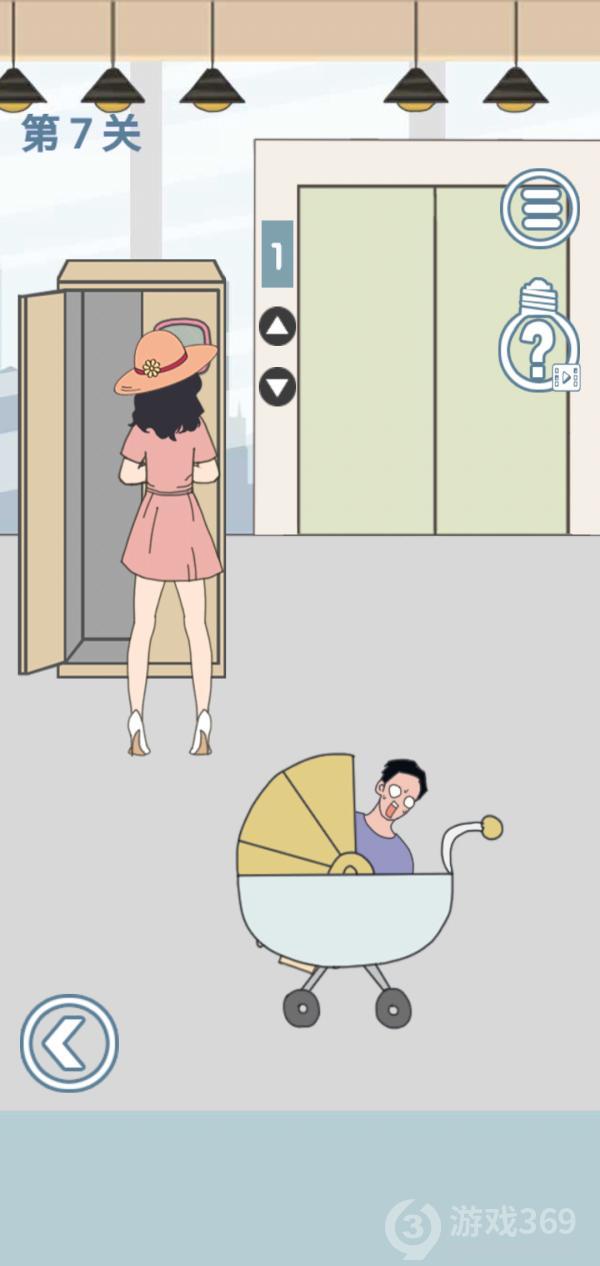This screenshot has width=600, height=1266.
Task: Tap the elevator up arrow button
Action: (278, 327)
